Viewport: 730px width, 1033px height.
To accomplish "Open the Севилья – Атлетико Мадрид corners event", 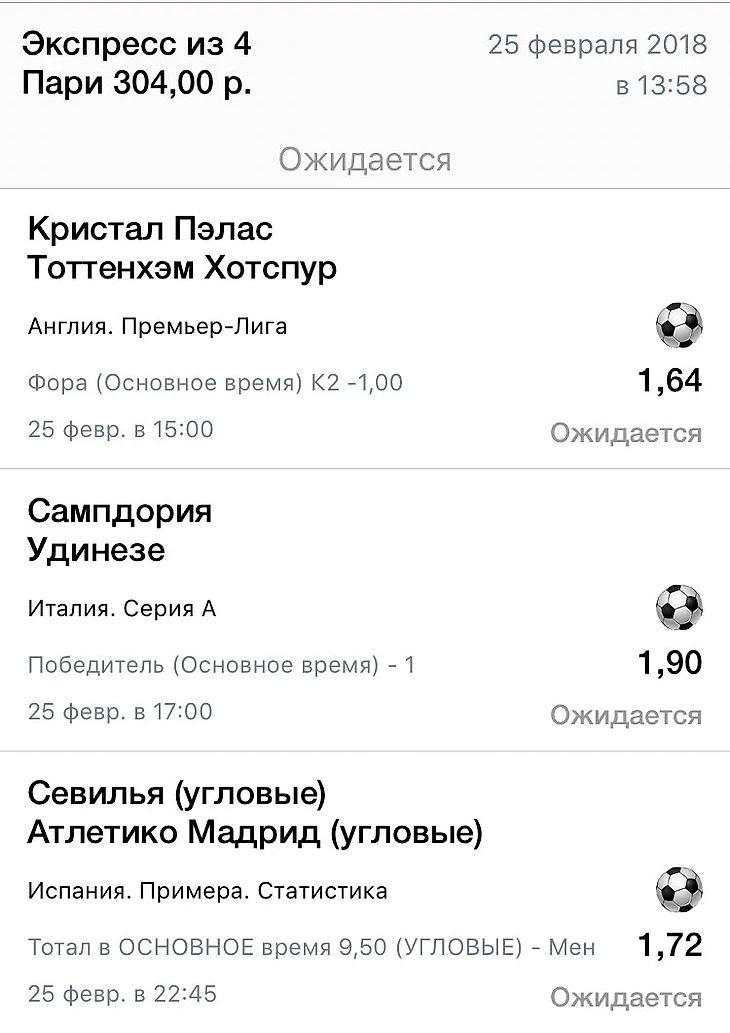I will 255,813.
